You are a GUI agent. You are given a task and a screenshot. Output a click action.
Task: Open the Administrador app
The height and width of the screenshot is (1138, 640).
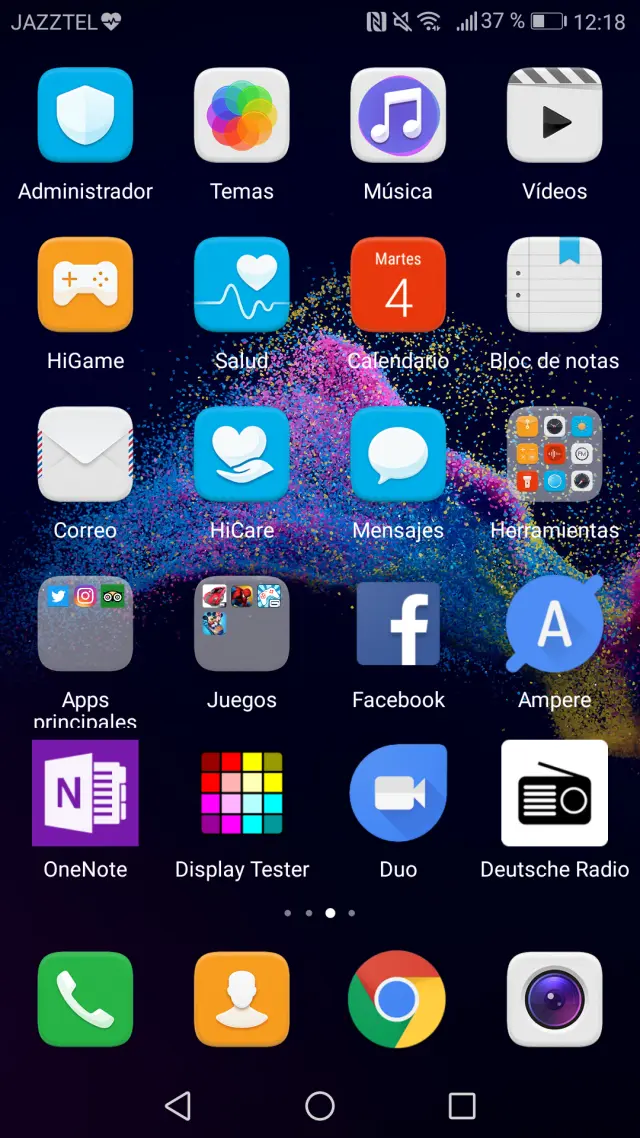point(85,115)
